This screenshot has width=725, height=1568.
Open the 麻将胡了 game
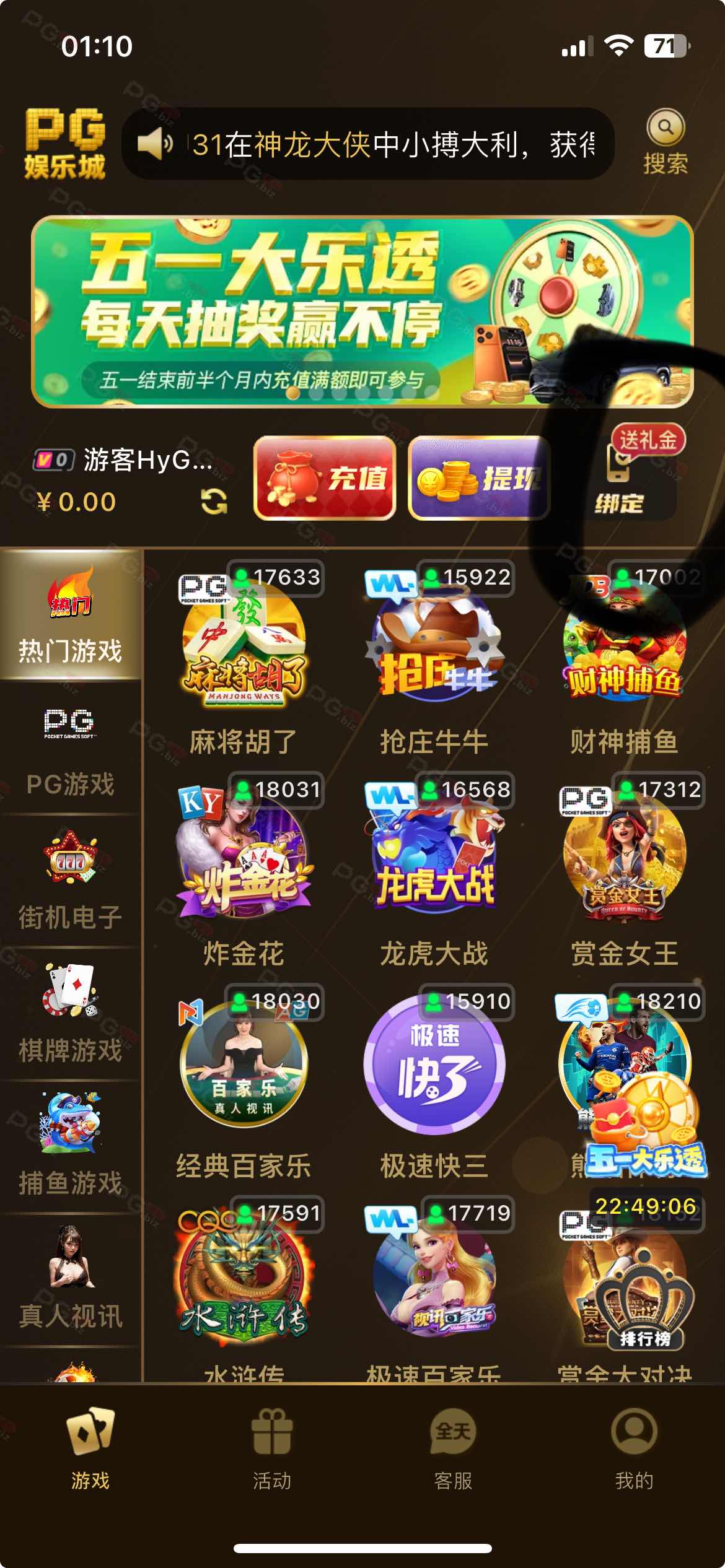coord(244,656)
